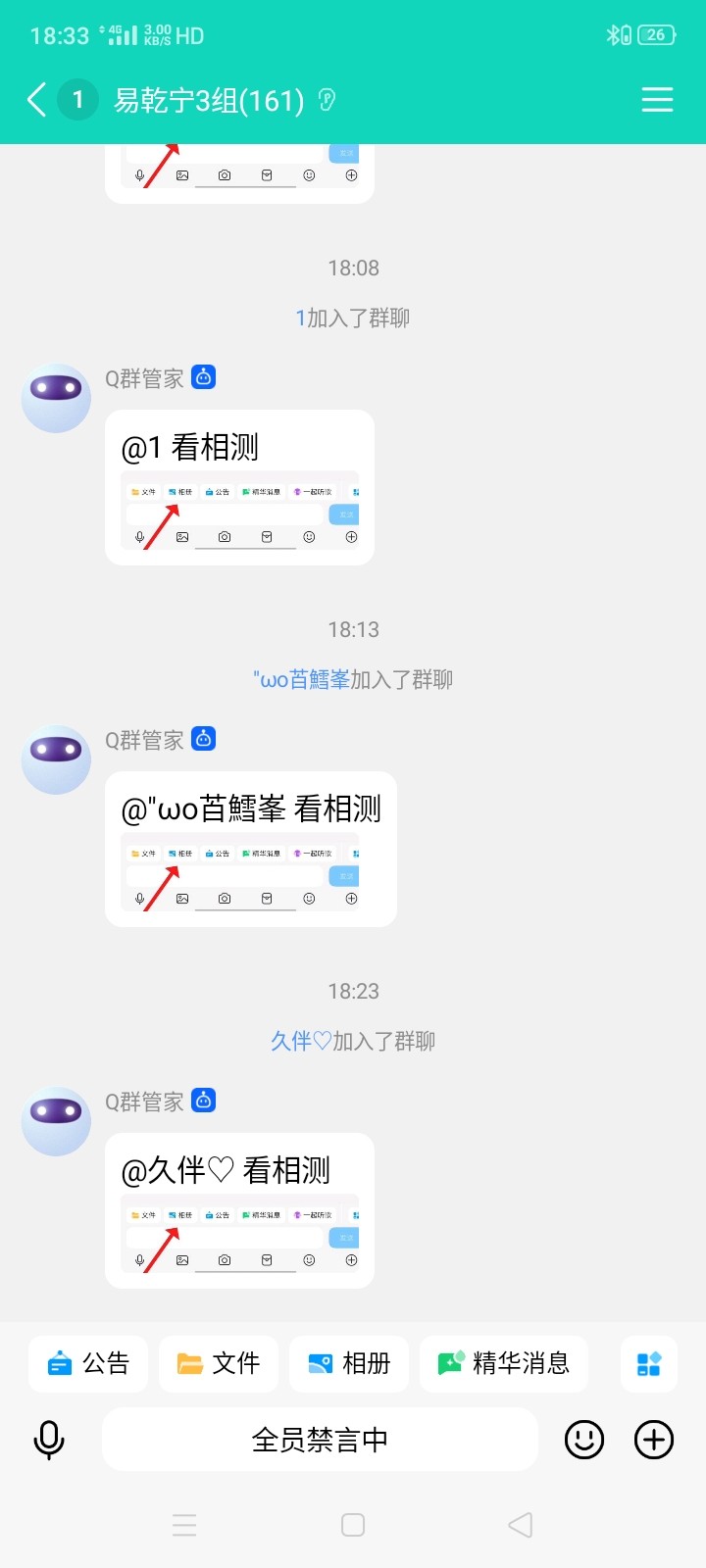The width and height of the screenshot is (706, 1568).
Task: View the profile of new member "ωo苢鱈峯
Action: [302, 679]
